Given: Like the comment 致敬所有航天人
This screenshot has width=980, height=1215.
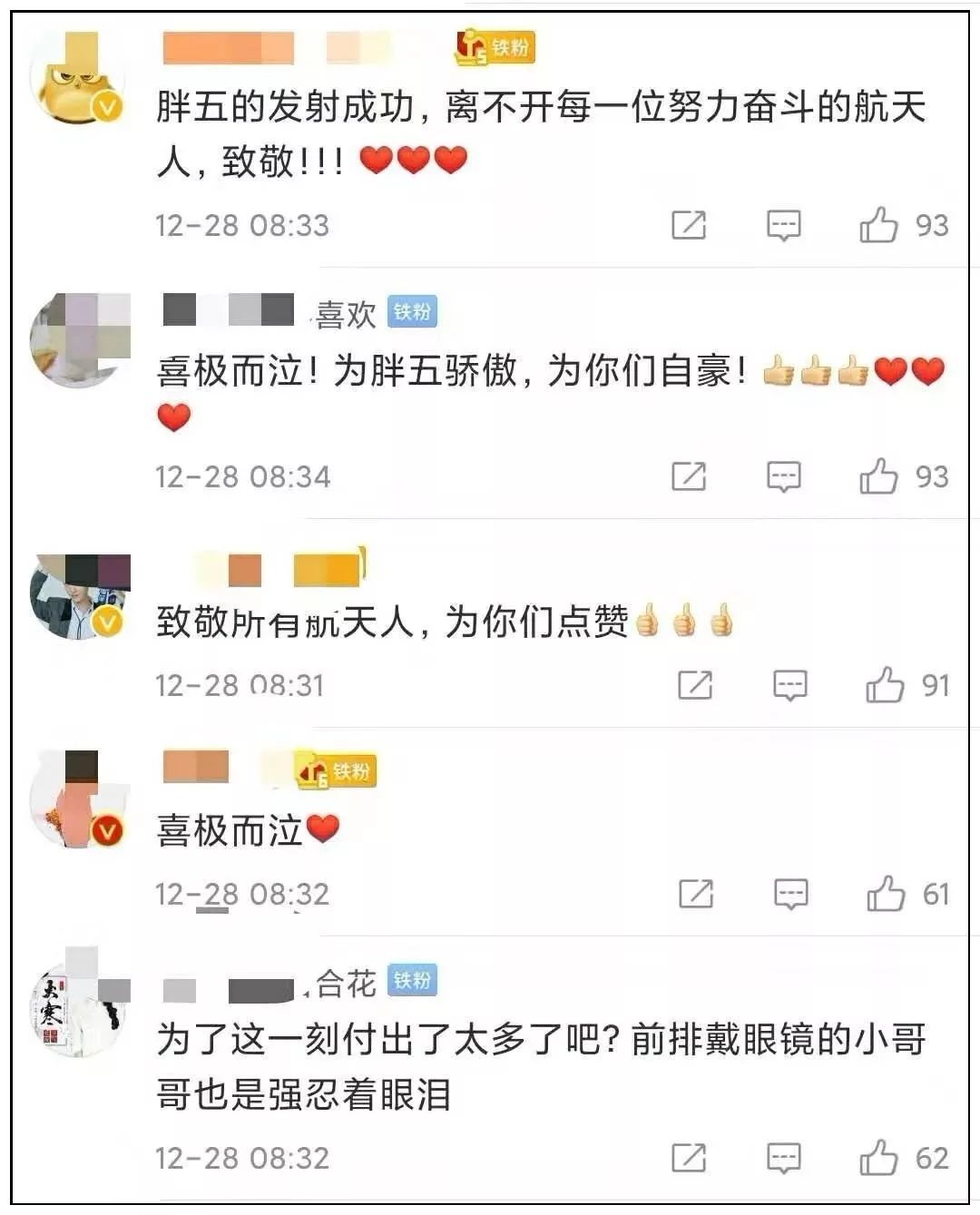Looking at the screenshot, I should tap(885, 685).
